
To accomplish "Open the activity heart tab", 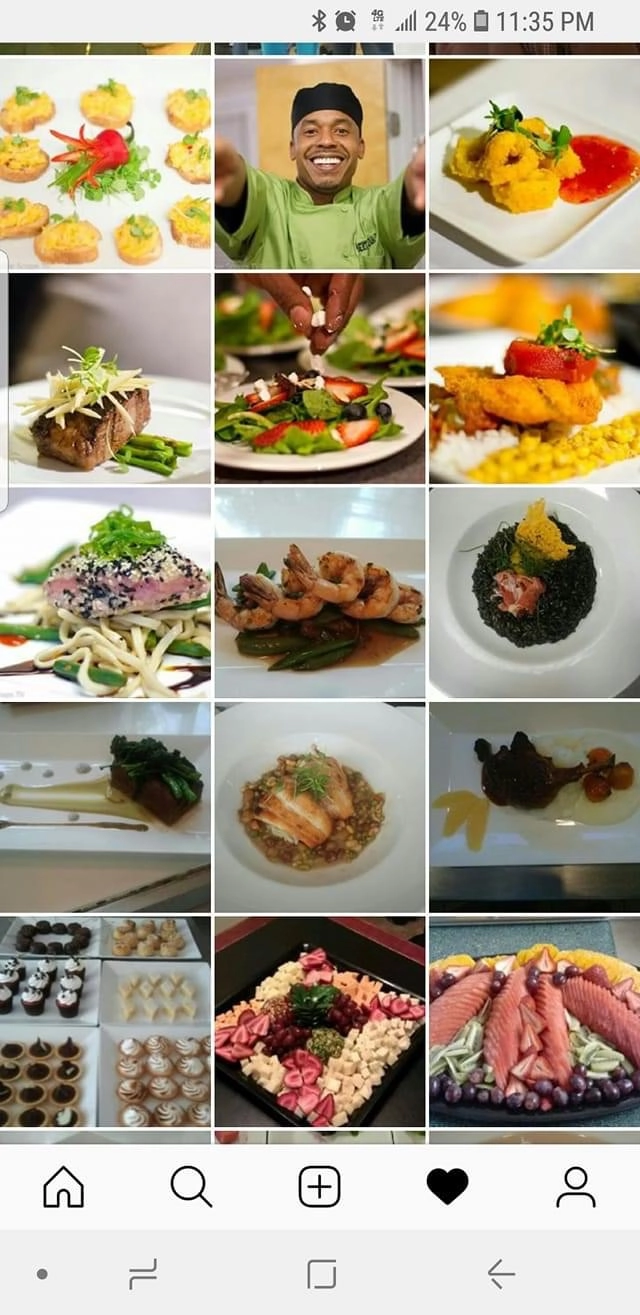I will click(447, 1187).
